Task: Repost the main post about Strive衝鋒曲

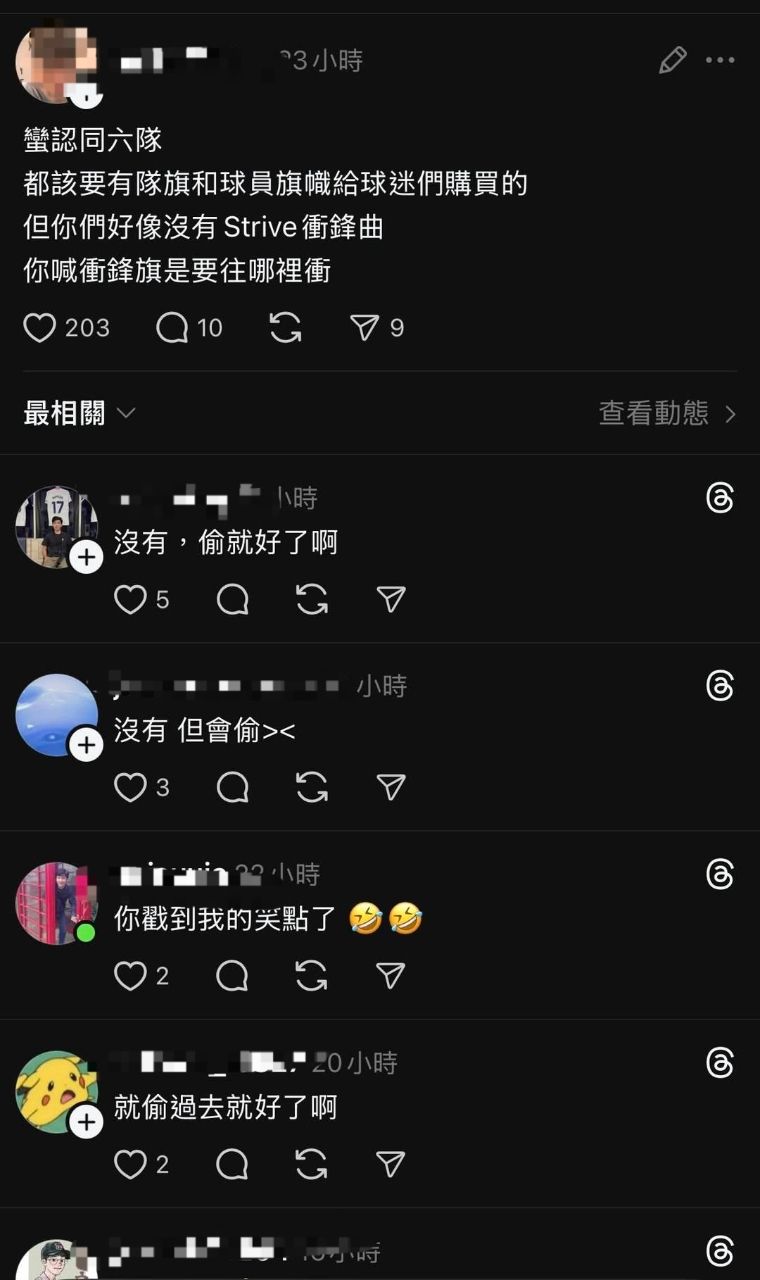Action: tap(286, 328)
